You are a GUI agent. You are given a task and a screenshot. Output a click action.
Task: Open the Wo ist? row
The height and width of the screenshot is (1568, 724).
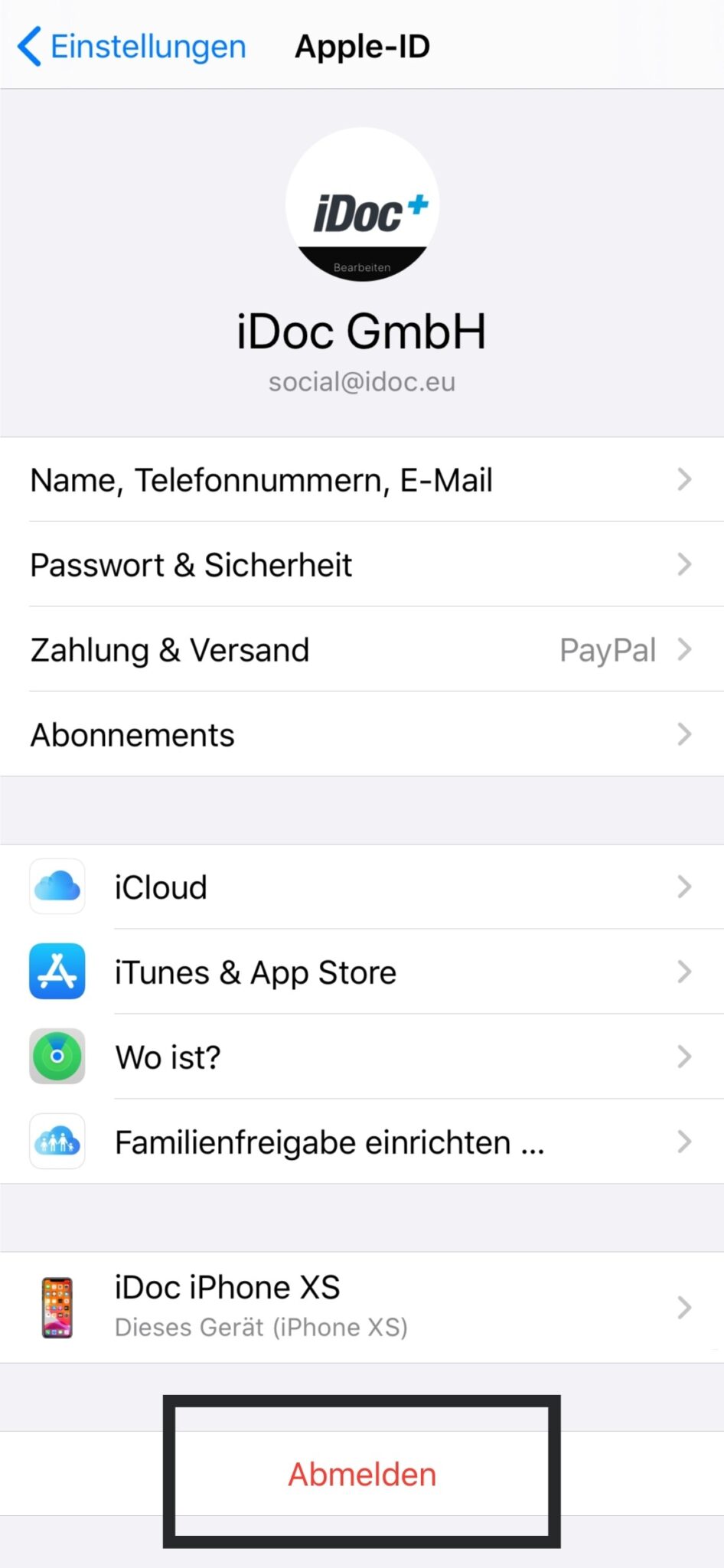tap(361, 1057)
